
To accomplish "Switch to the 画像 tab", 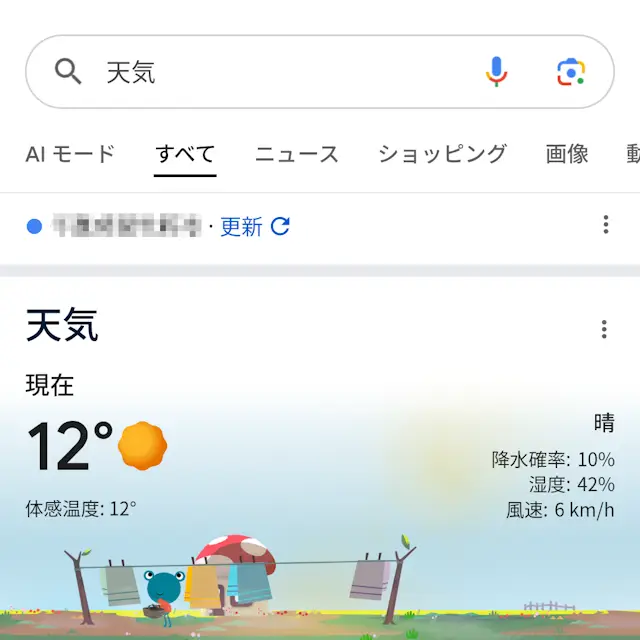I will pos(567,154).
